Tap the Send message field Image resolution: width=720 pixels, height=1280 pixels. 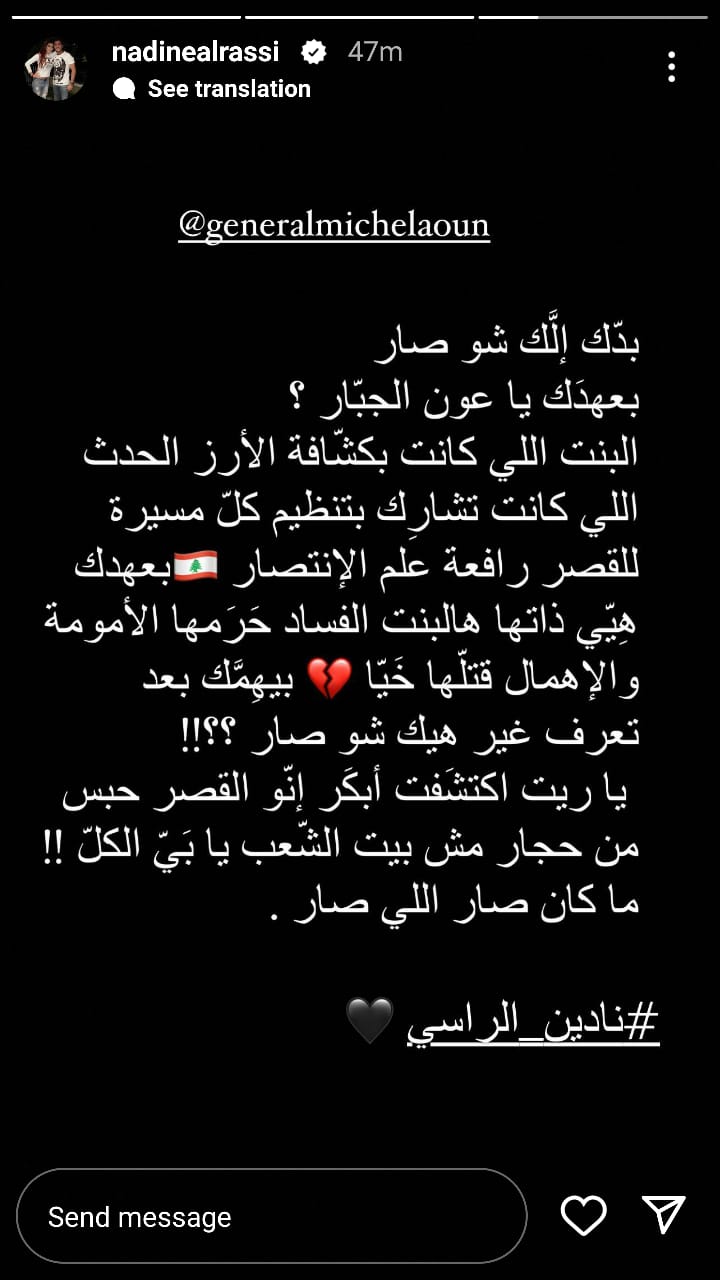click(271, 1217)
